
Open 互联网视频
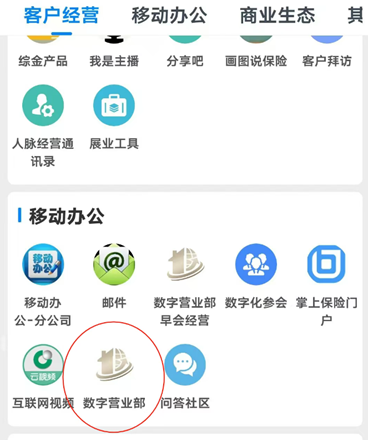click(43, 377)
